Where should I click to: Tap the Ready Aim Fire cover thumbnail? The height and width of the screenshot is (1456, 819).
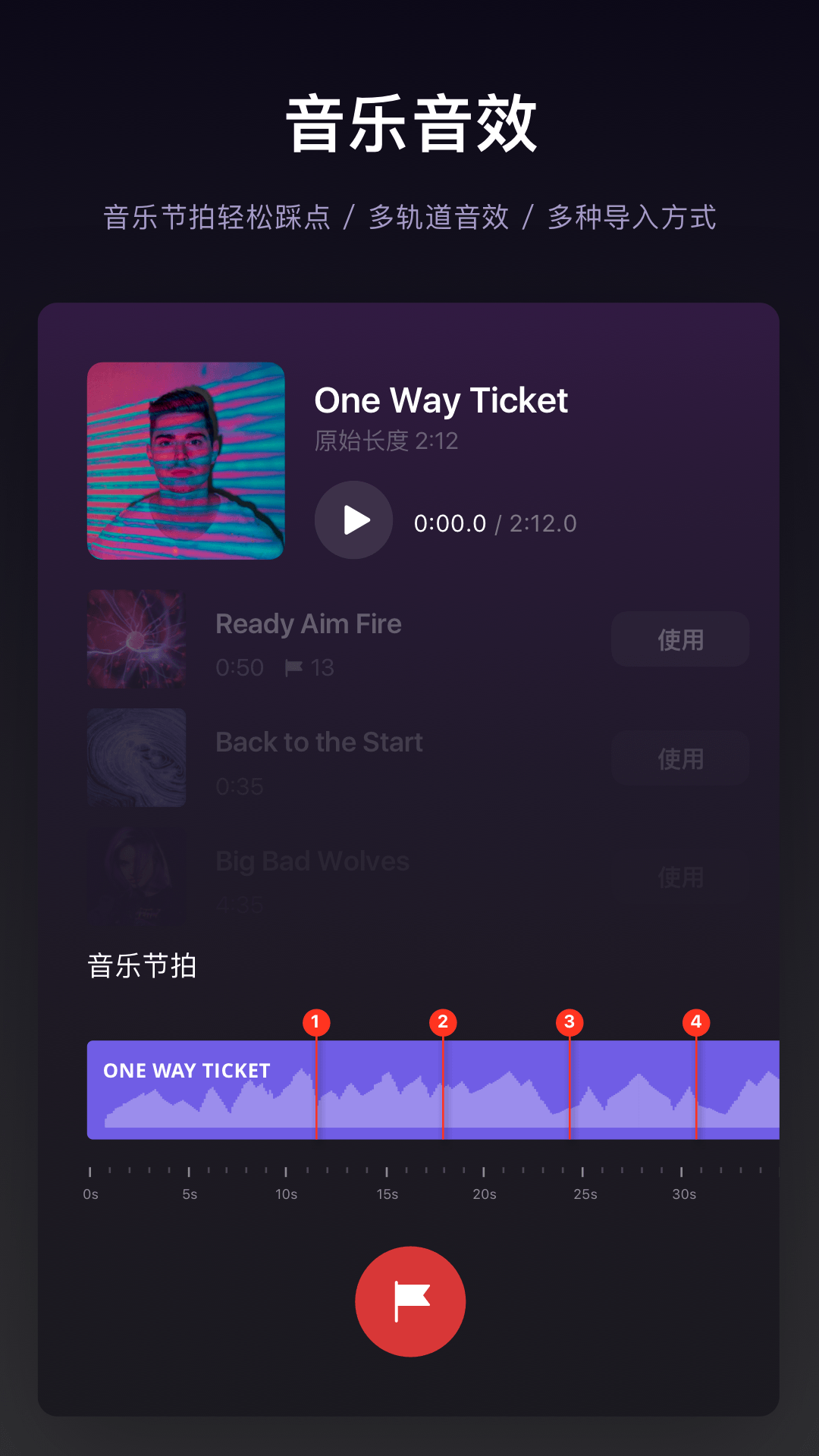click(x=136, y=639)
